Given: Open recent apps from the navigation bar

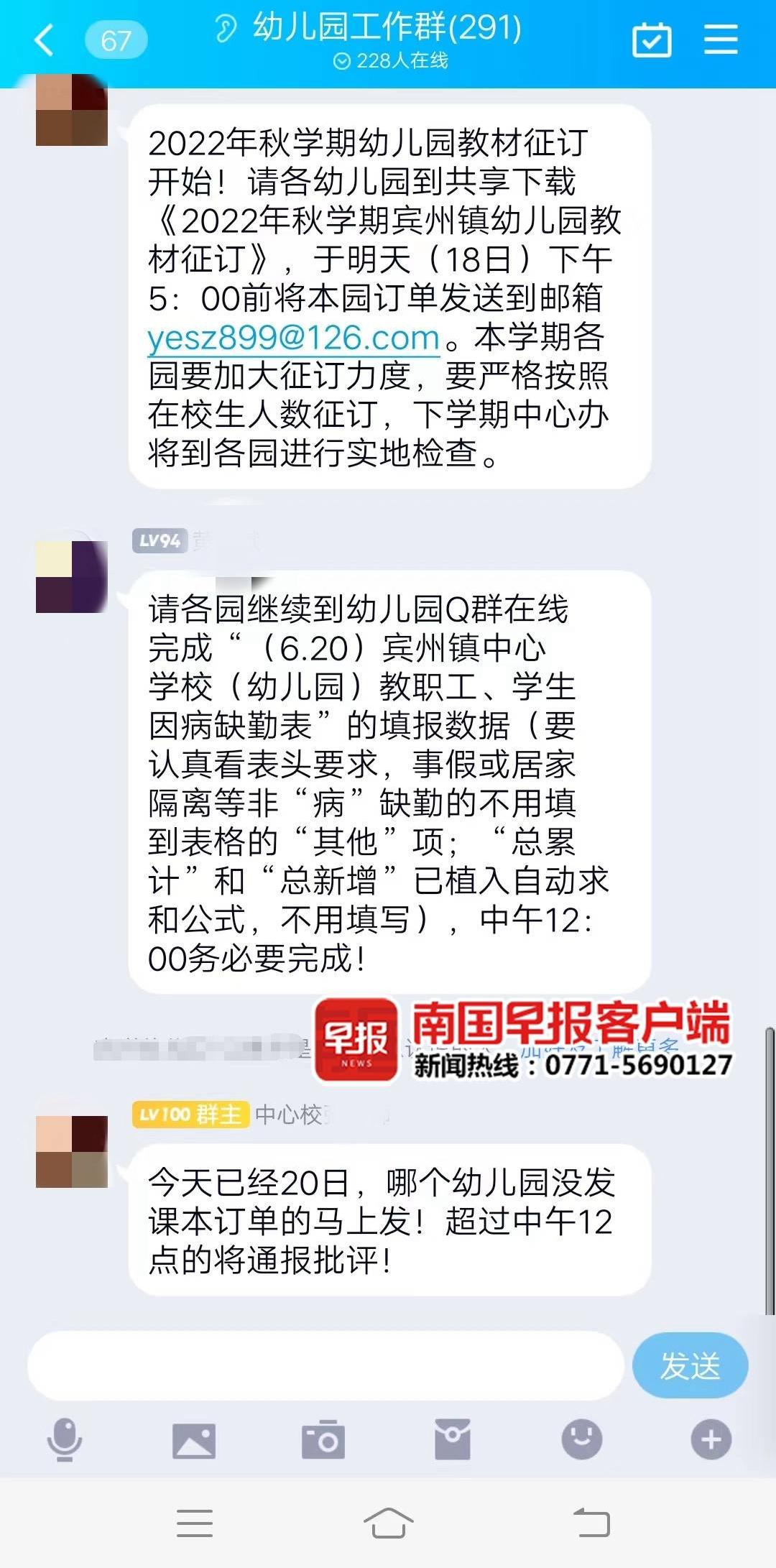Looking at the screenshot, I should point(195,1523).
